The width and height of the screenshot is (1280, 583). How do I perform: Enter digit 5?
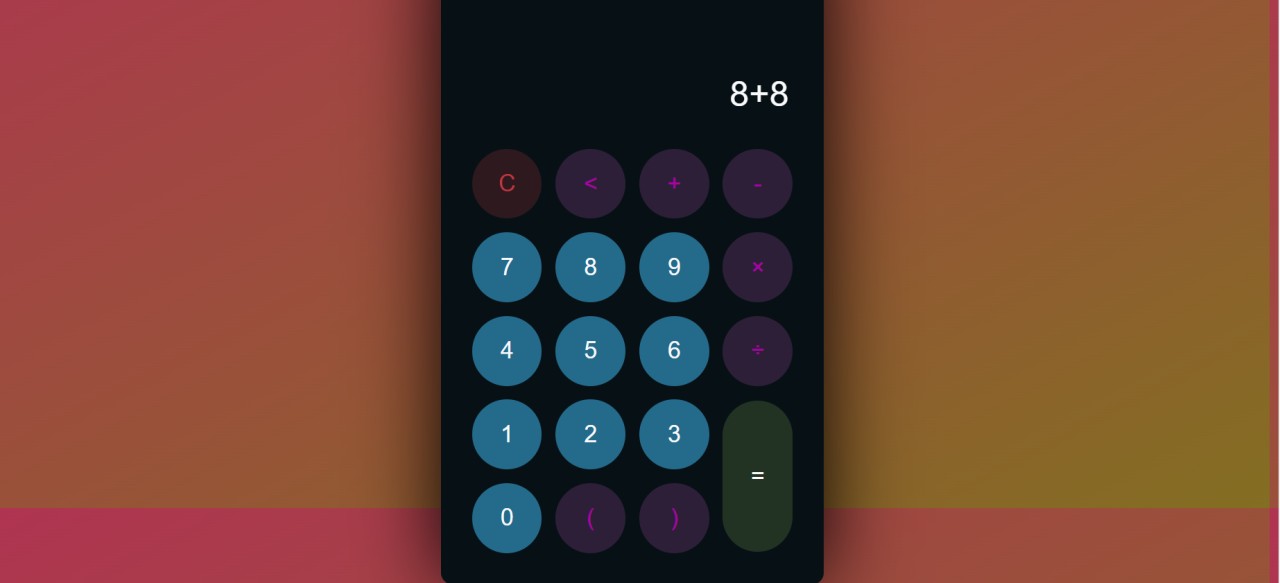pyautogui.click(x=590, y=351)
